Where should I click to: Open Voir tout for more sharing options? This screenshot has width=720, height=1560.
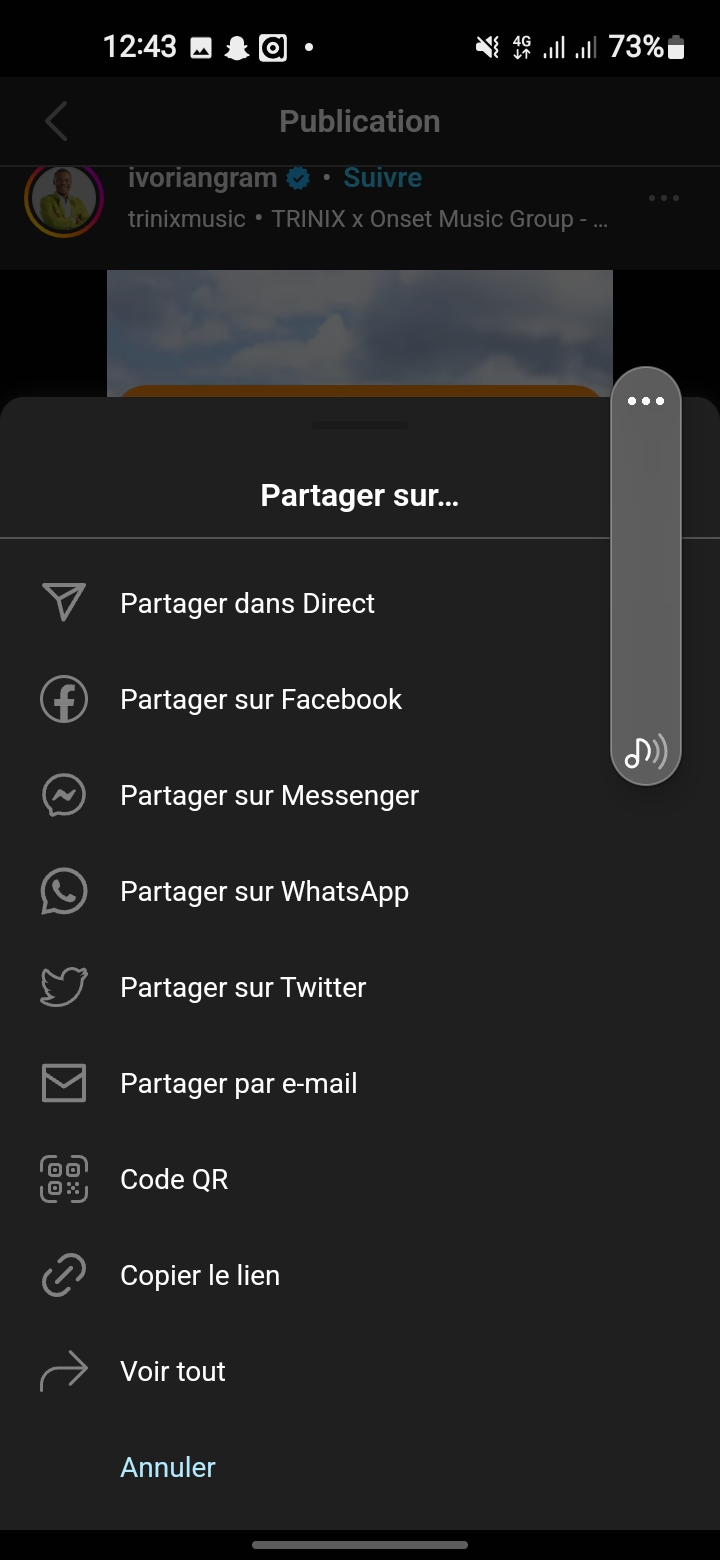pos(360,1371)
